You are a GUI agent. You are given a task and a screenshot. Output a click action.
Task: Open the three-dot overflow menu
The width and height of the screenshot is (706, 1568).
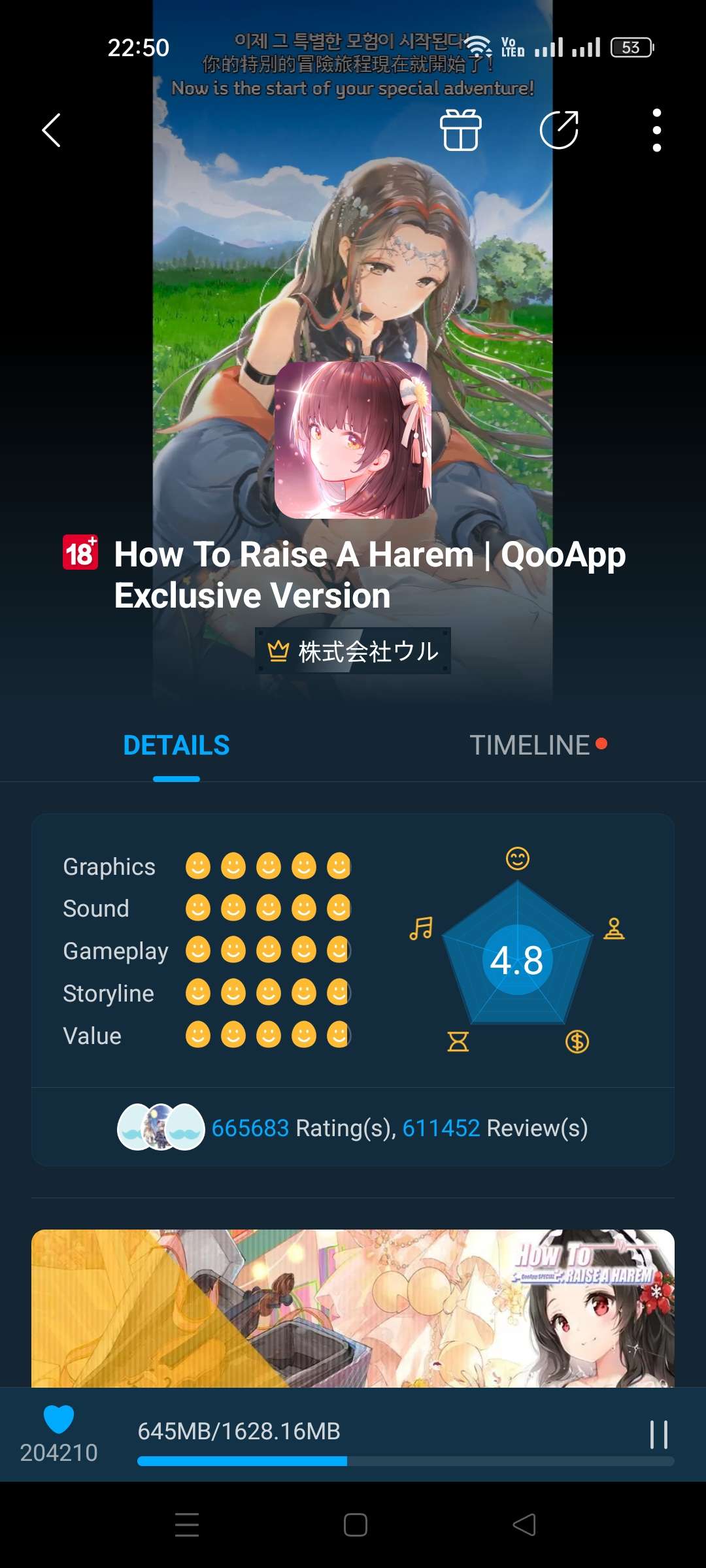click(x=656, y=130)
